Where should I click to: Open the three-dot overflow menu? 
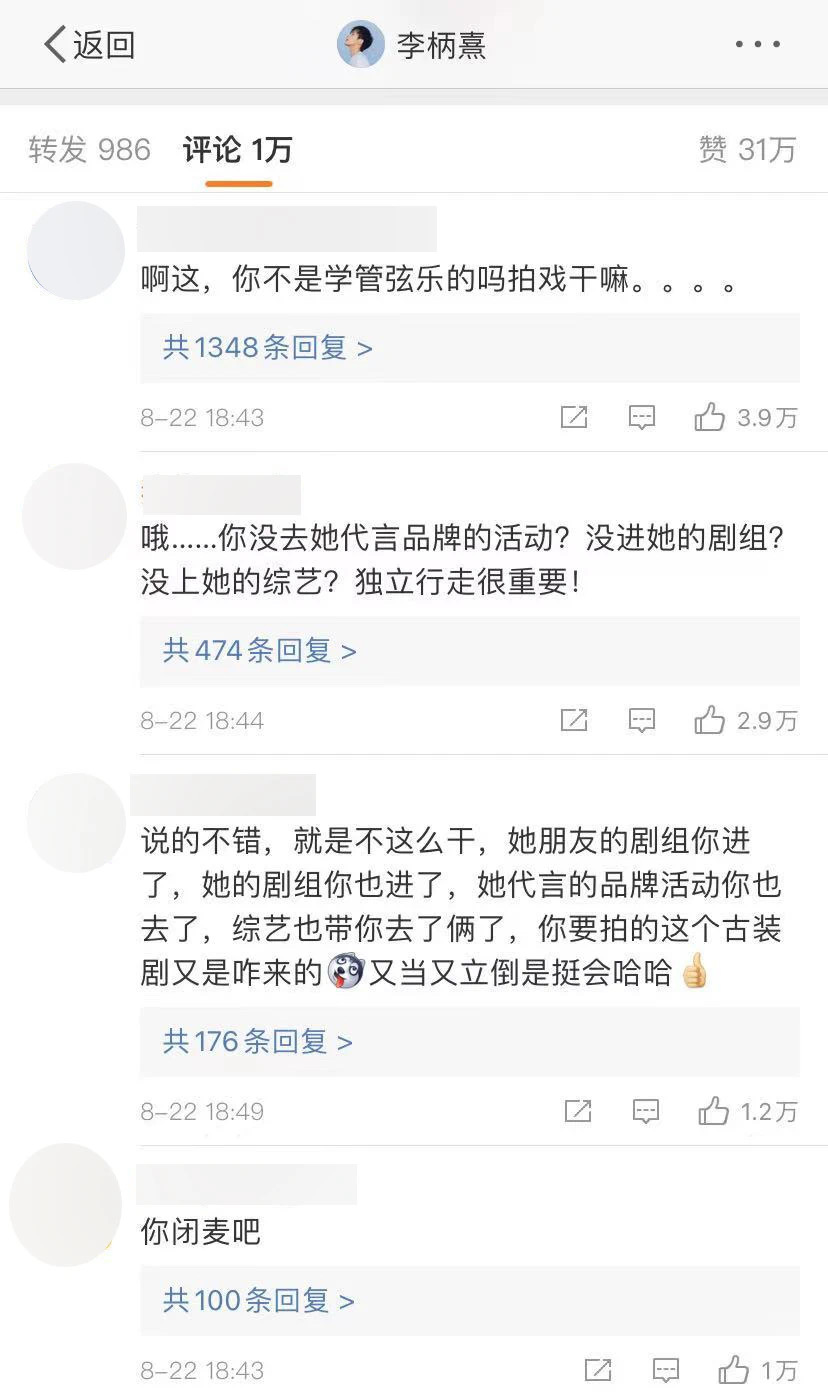(757, 45)
